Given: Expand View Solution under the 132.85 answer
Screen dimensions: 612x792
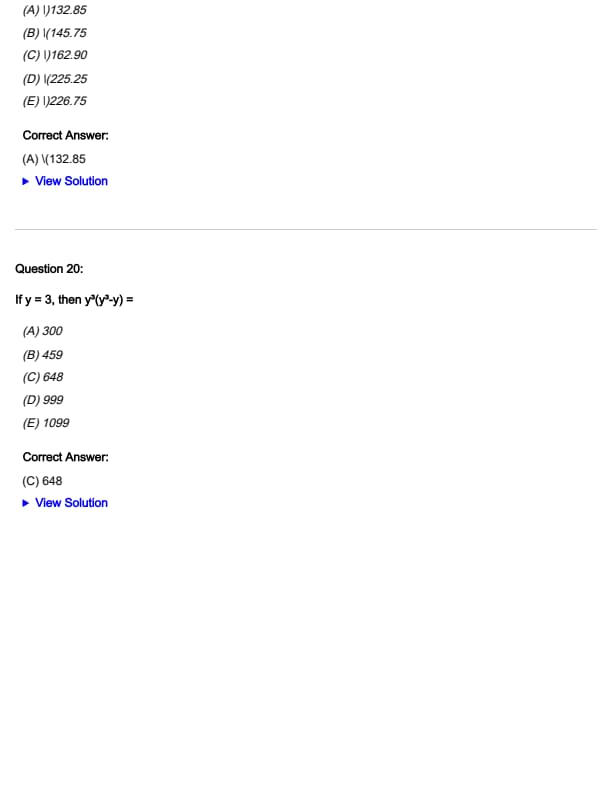Looking at the screenshot, I should (70, 181).
